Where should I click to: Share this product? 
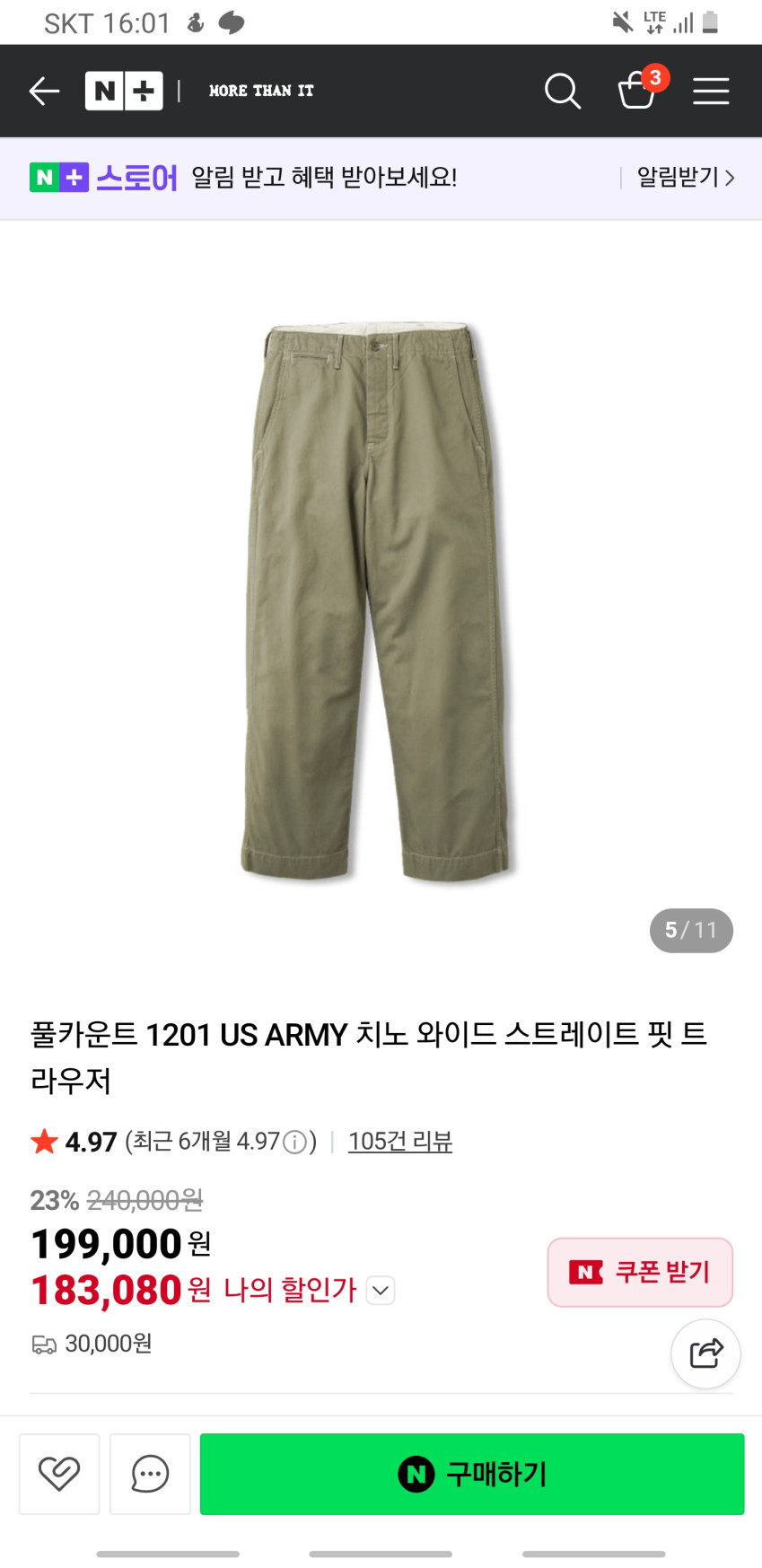[705, 1353]
